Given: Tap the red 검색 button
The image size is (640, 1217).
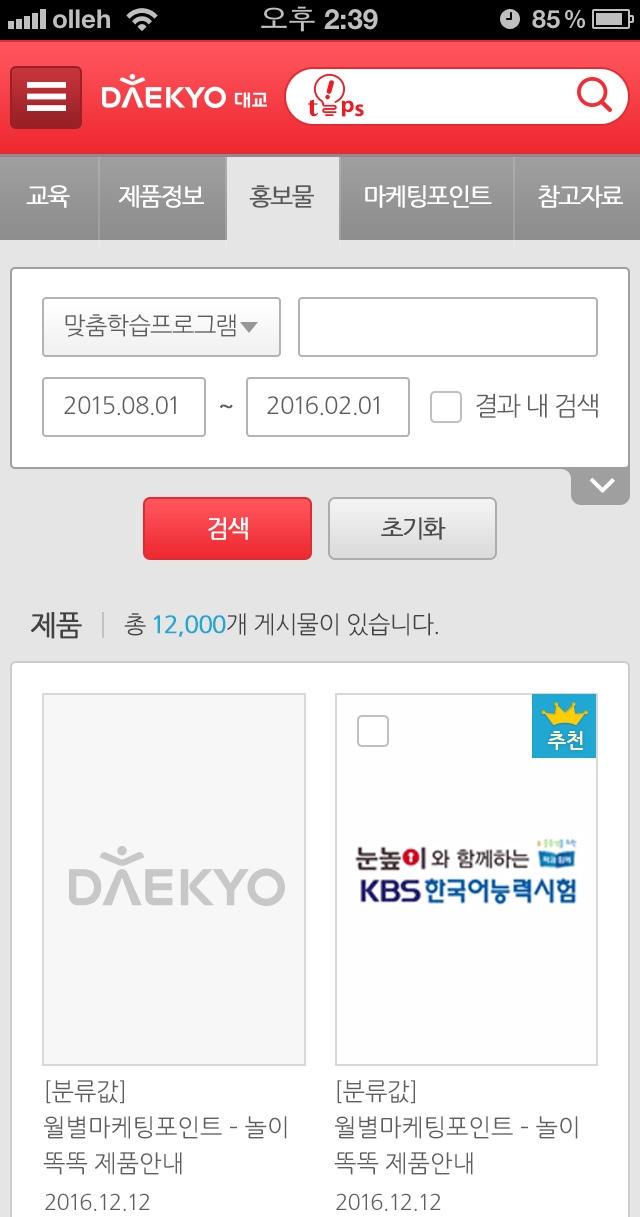Looking at the screenshot, I should point(227,528).
